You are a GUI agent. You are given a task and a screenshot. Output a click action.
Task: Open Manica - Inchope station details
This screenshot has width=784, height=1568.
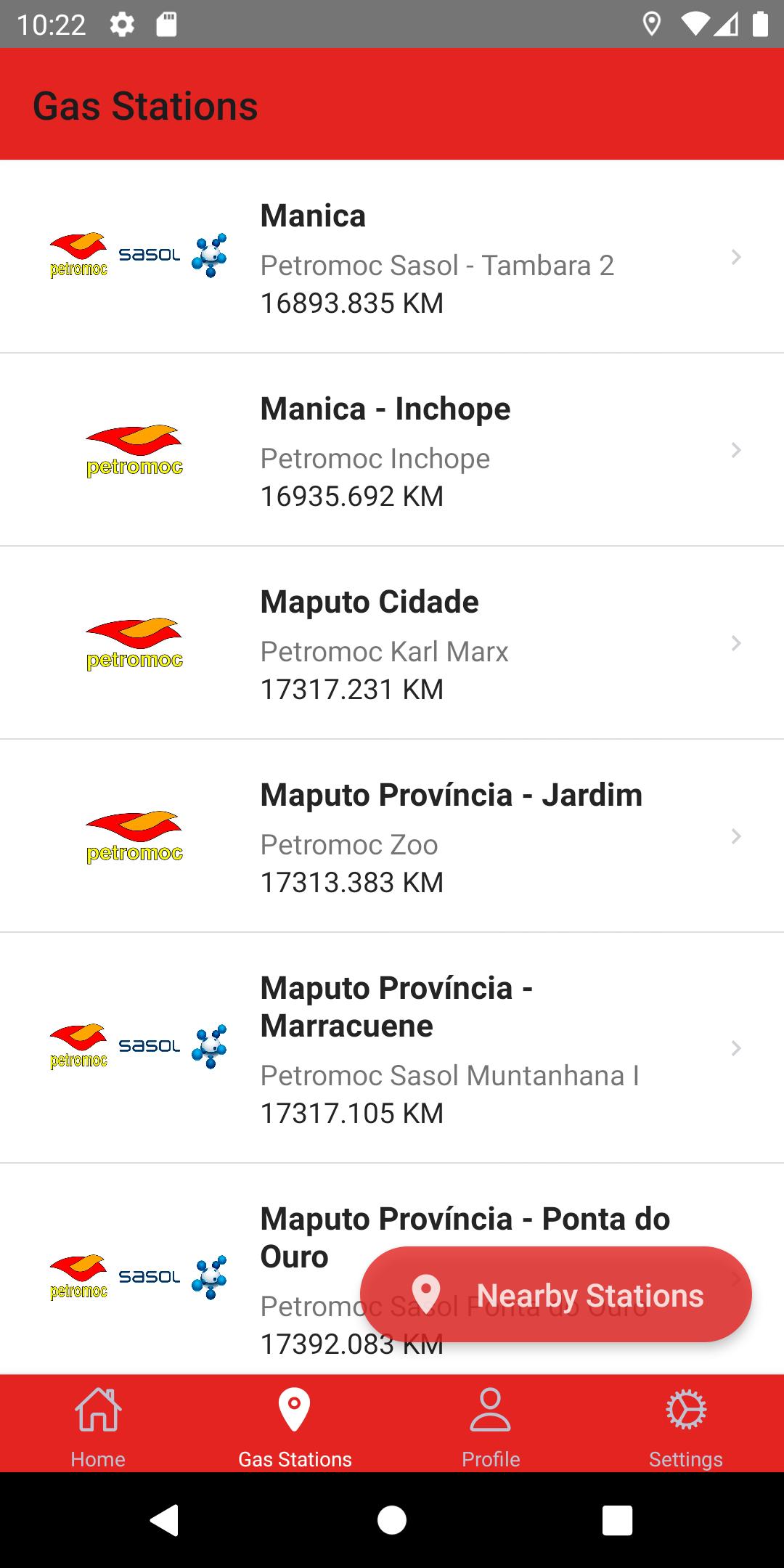pos(392,450)
